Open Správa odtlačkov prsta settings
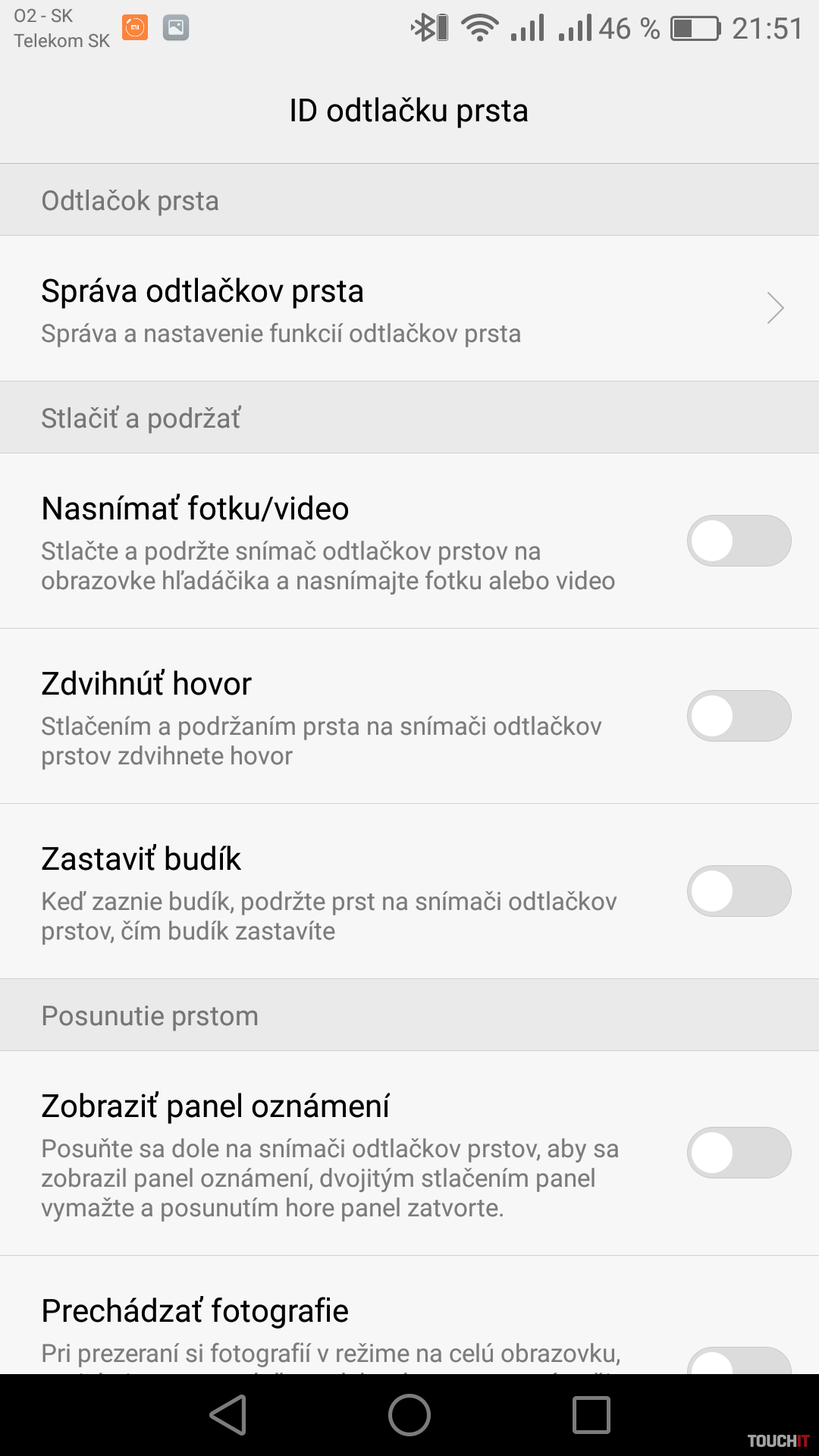Screen dimensions: 819x1456 point(409,309)
